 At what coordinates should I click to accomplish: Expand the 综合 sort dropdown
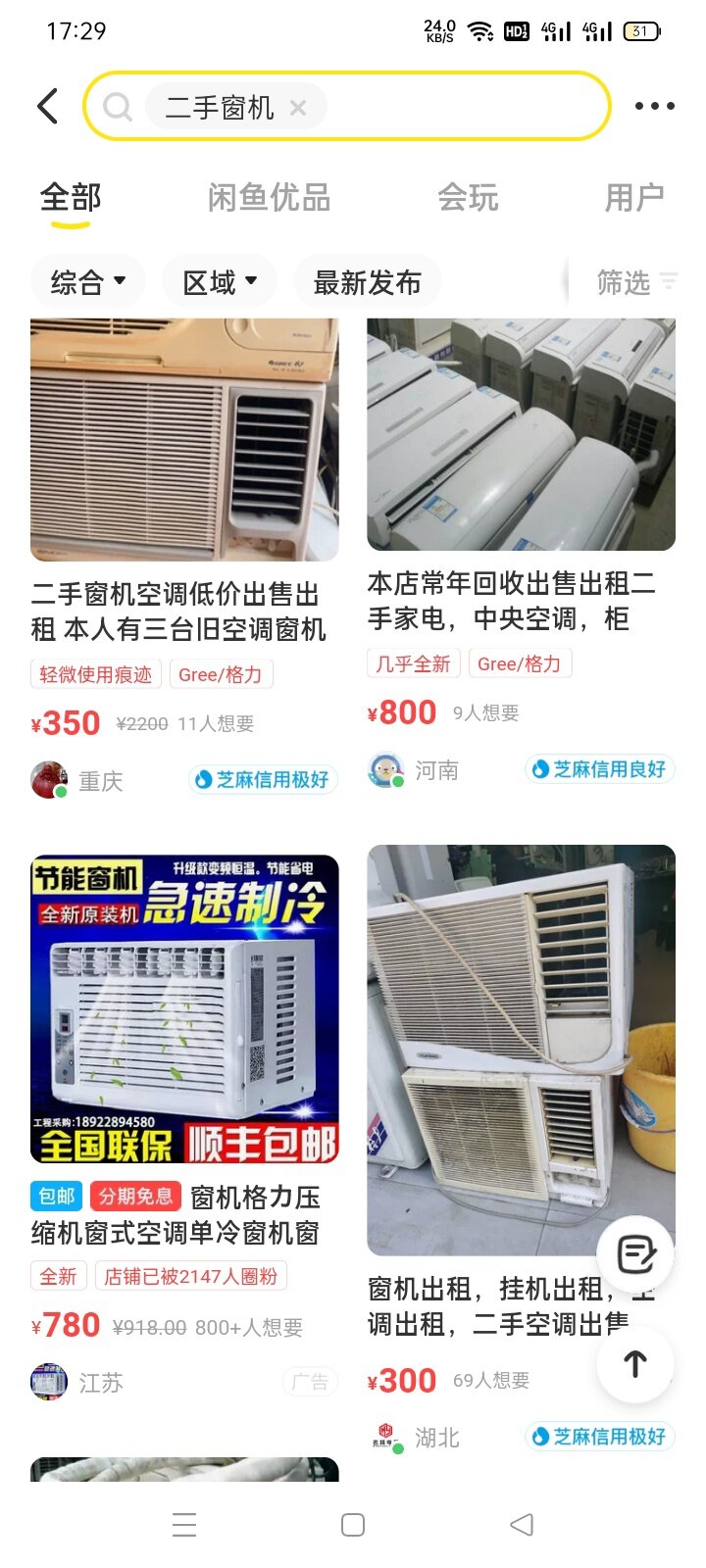click(x=88, y=282)
